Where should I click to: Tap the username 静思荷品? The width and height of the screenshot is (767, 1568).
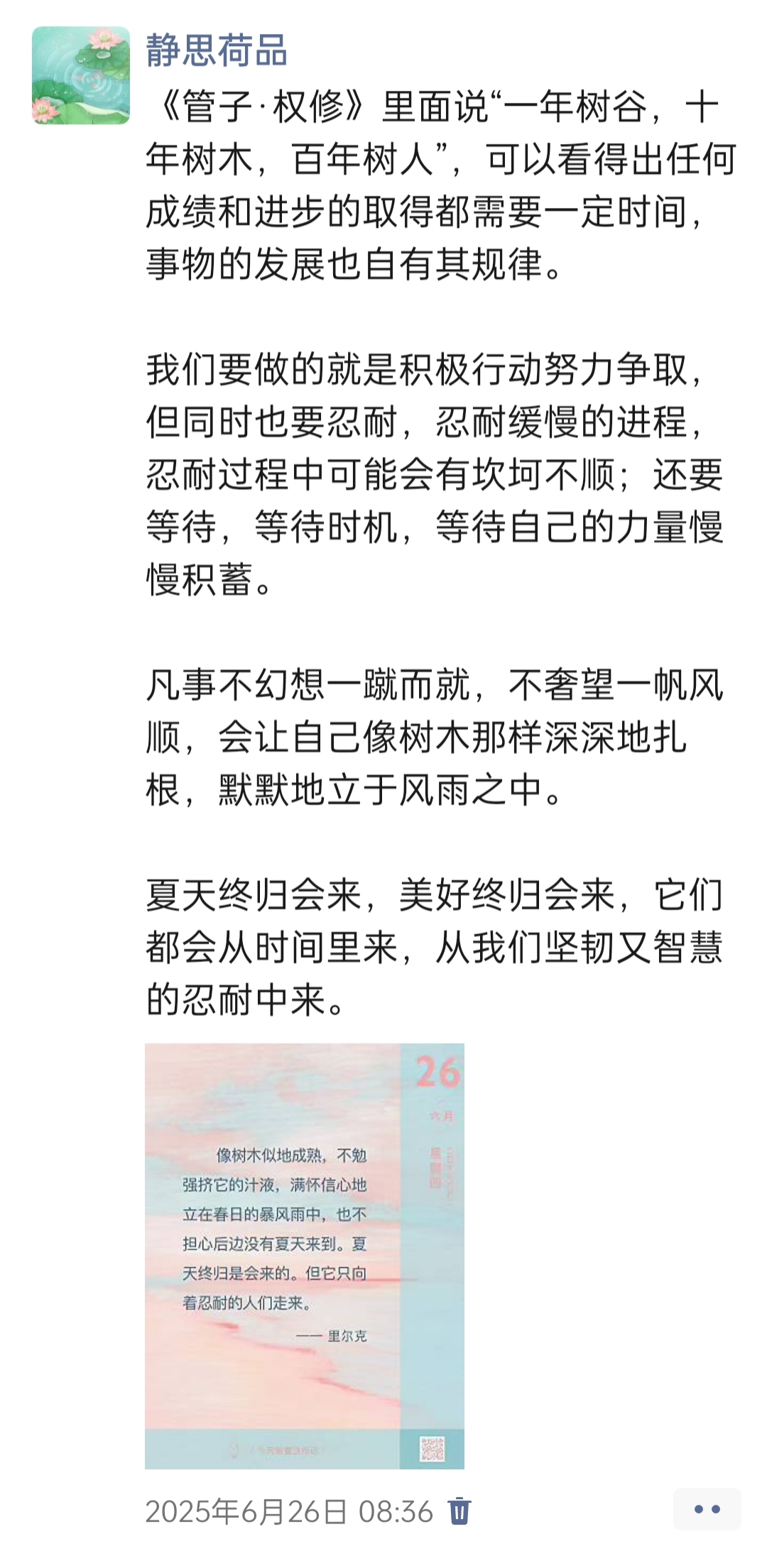click(x=217, y=51)
